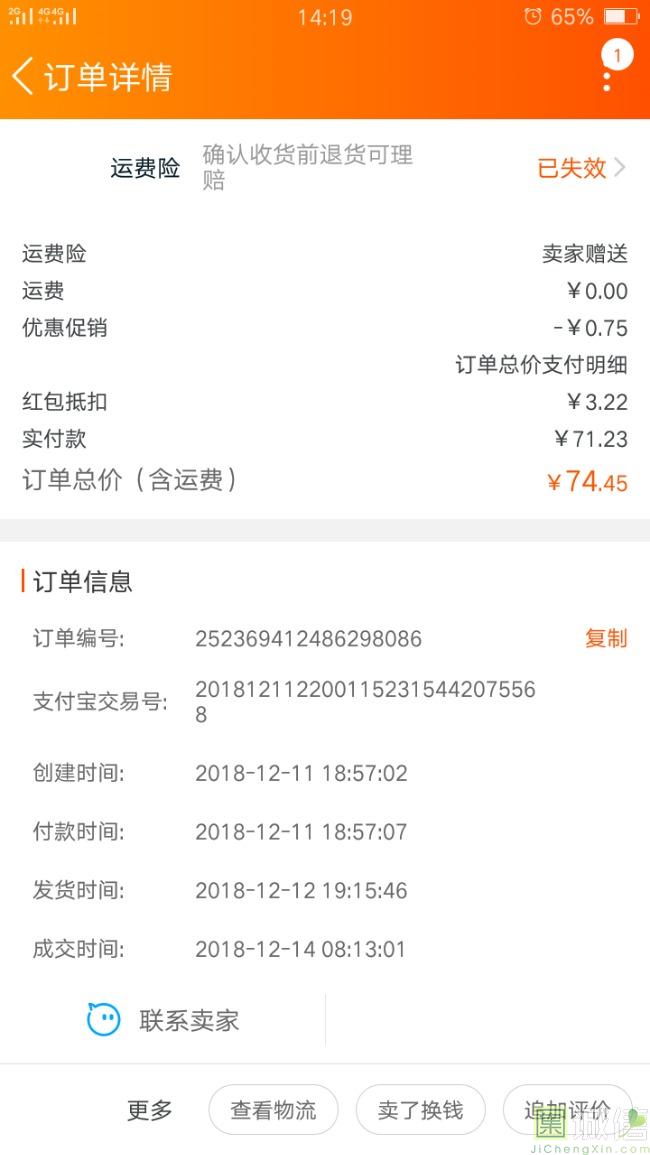Open the 运费险 expired status row
This screenshot has width=650, height=1155.
pos(580,168)
